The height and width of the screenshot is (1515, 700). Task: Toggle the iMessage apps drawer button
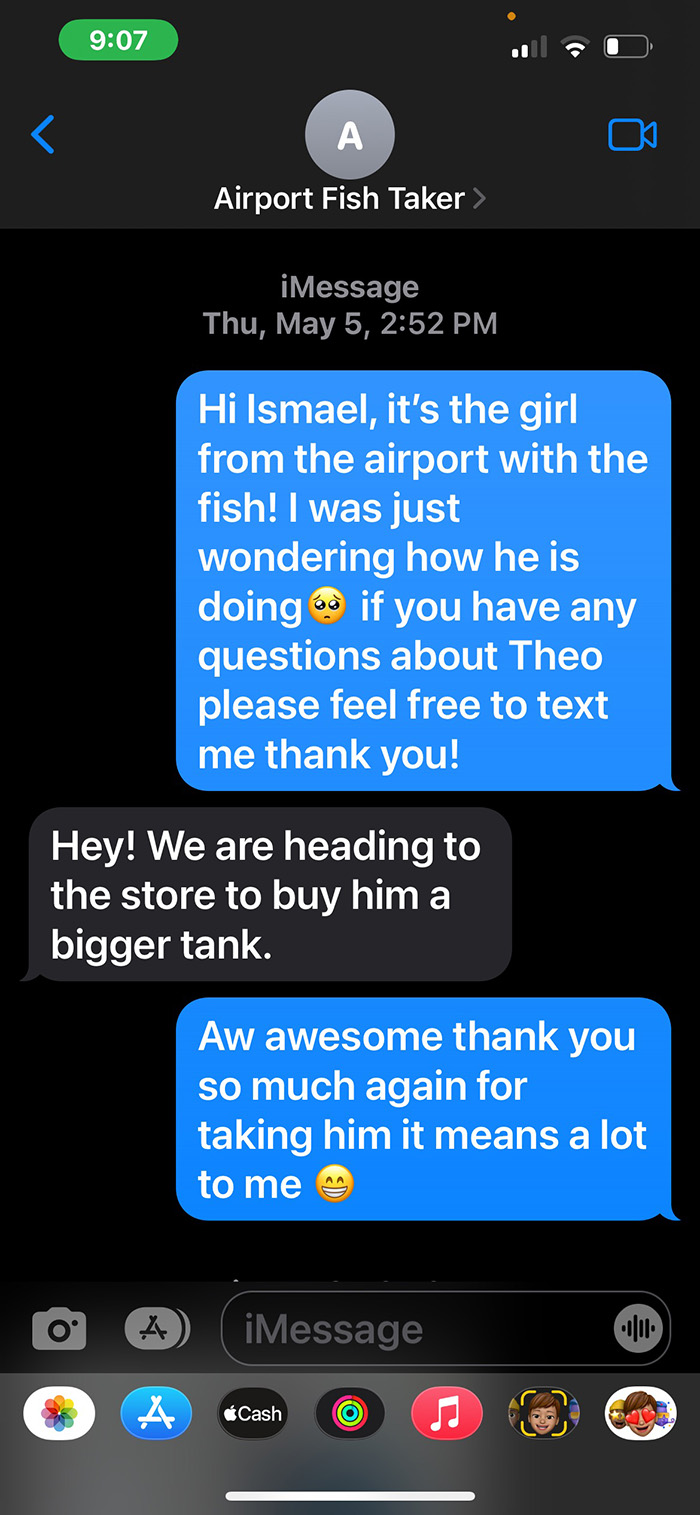[x=157, y=1328]
